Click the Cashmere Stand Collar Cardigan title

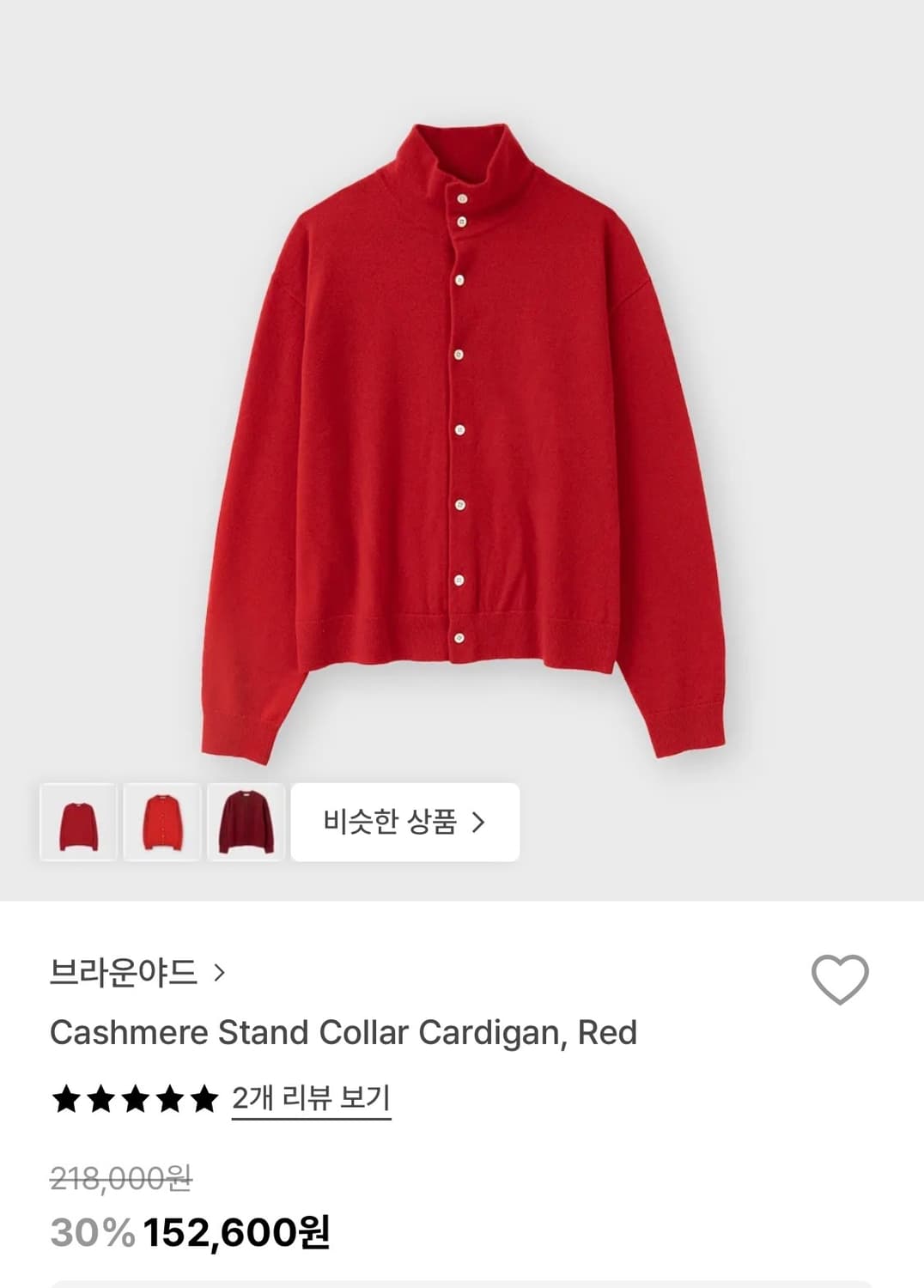pos(343,1034)
